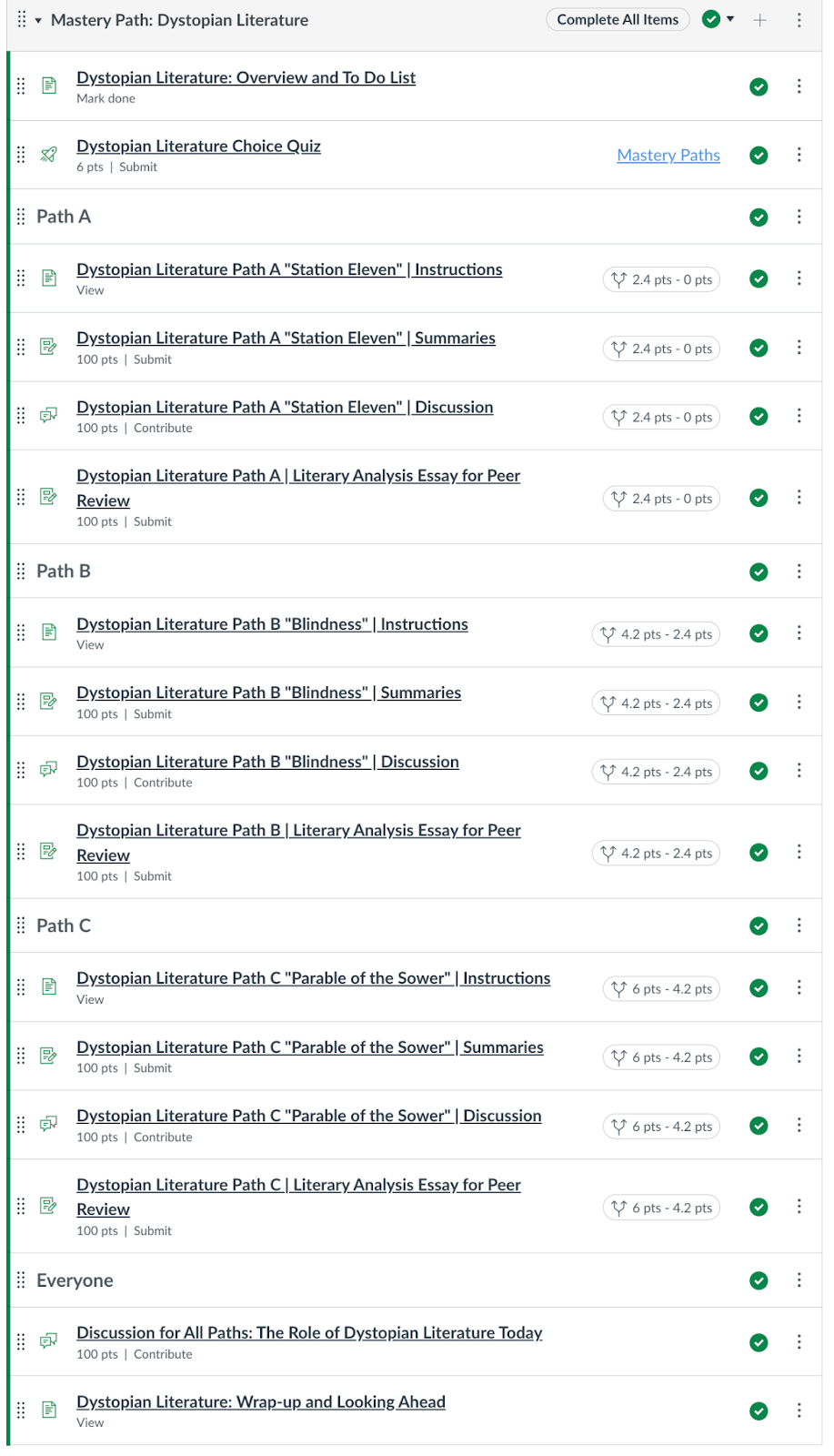Tap the Complete All Items button

618,20
